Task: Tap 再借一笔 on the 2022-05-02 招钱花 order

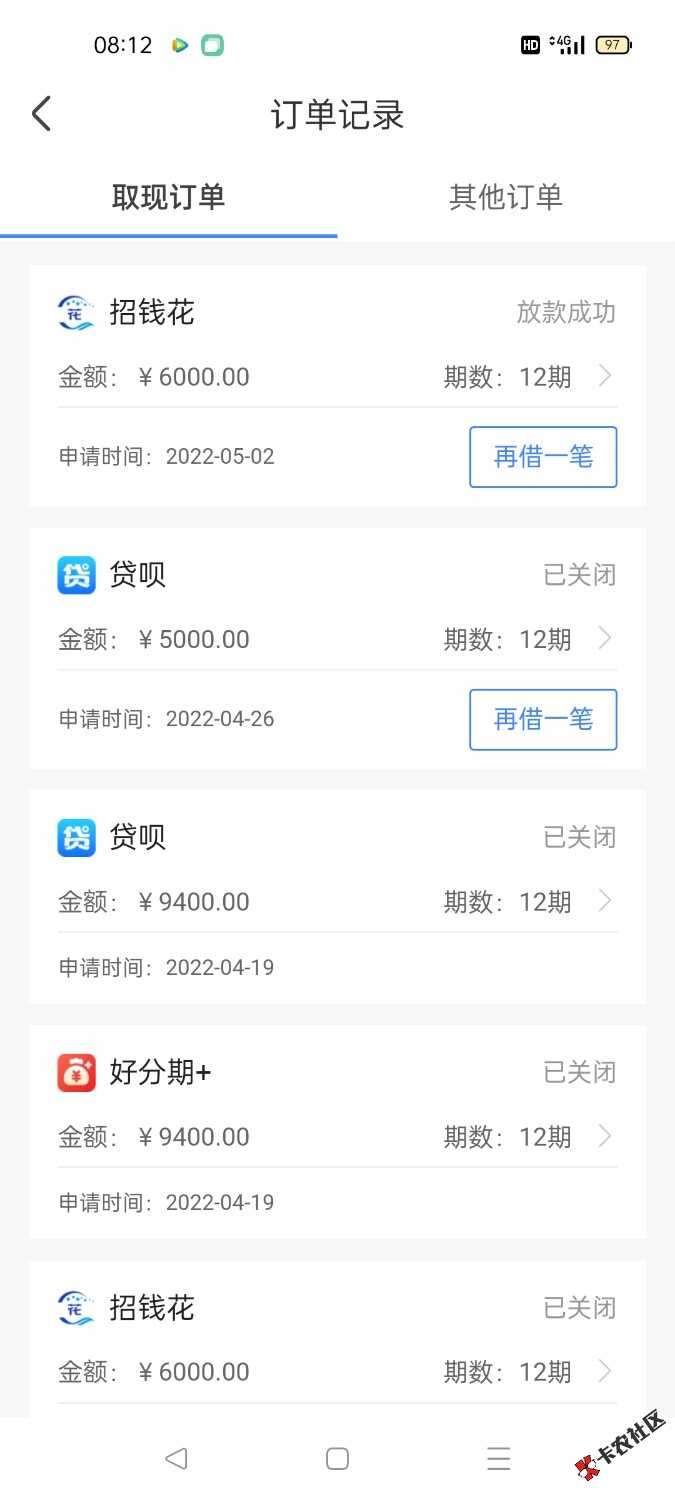Action: click(543, 457)
